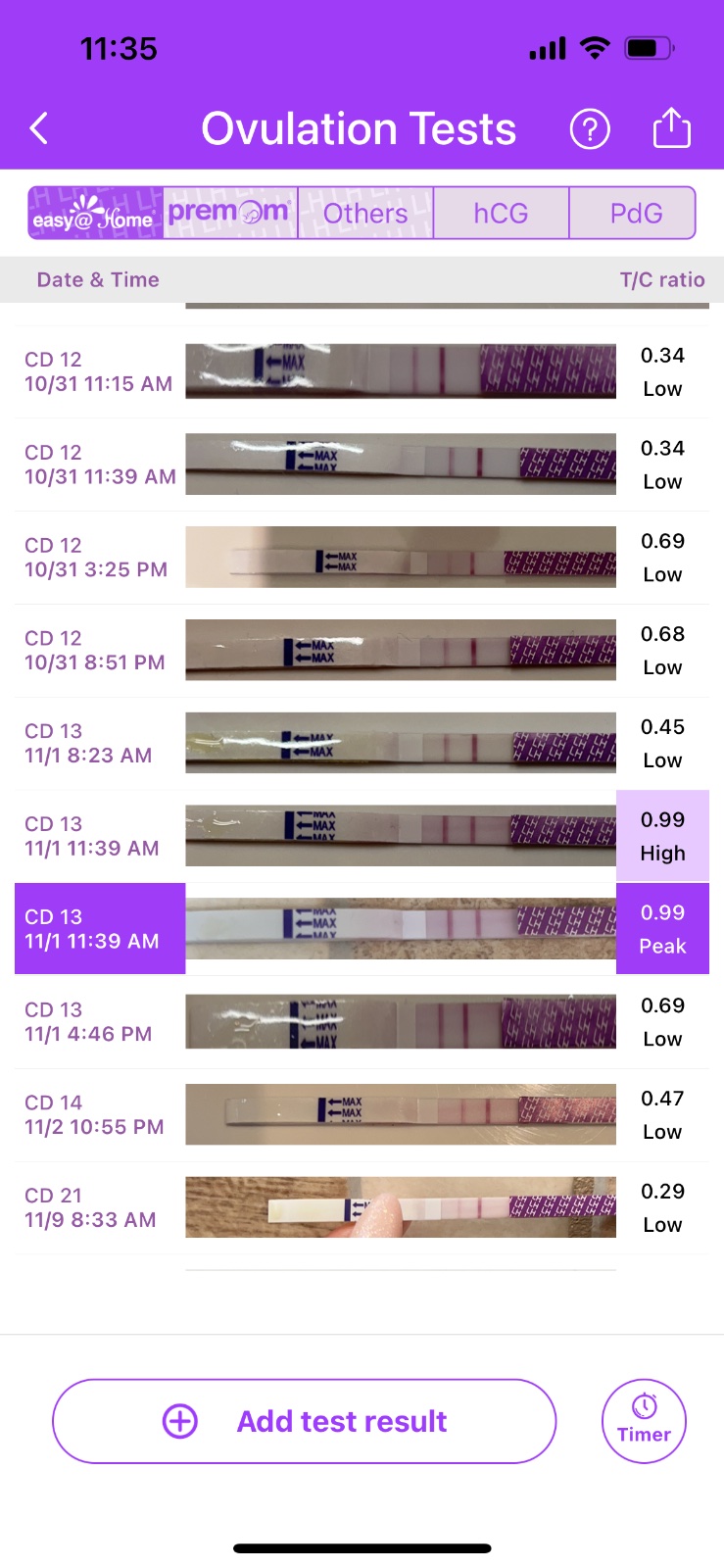
Task: Select the Easy@Home brand tab
Action: pyautogui.click(x=95, y=214)
